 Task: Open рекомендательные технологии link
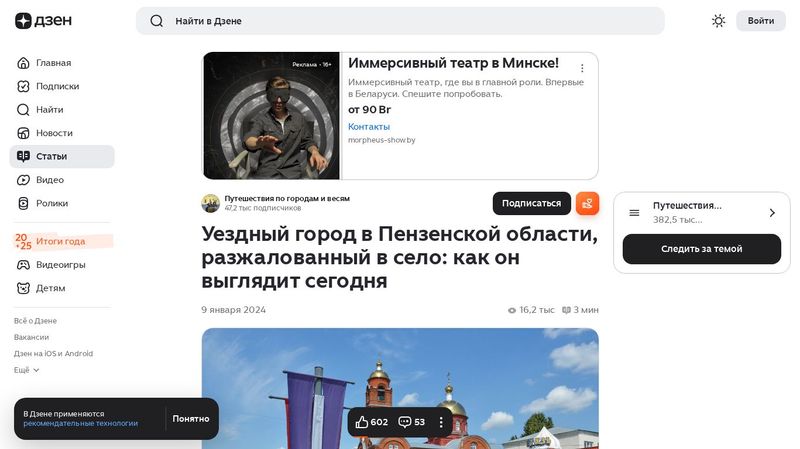(x=80, y=424)
